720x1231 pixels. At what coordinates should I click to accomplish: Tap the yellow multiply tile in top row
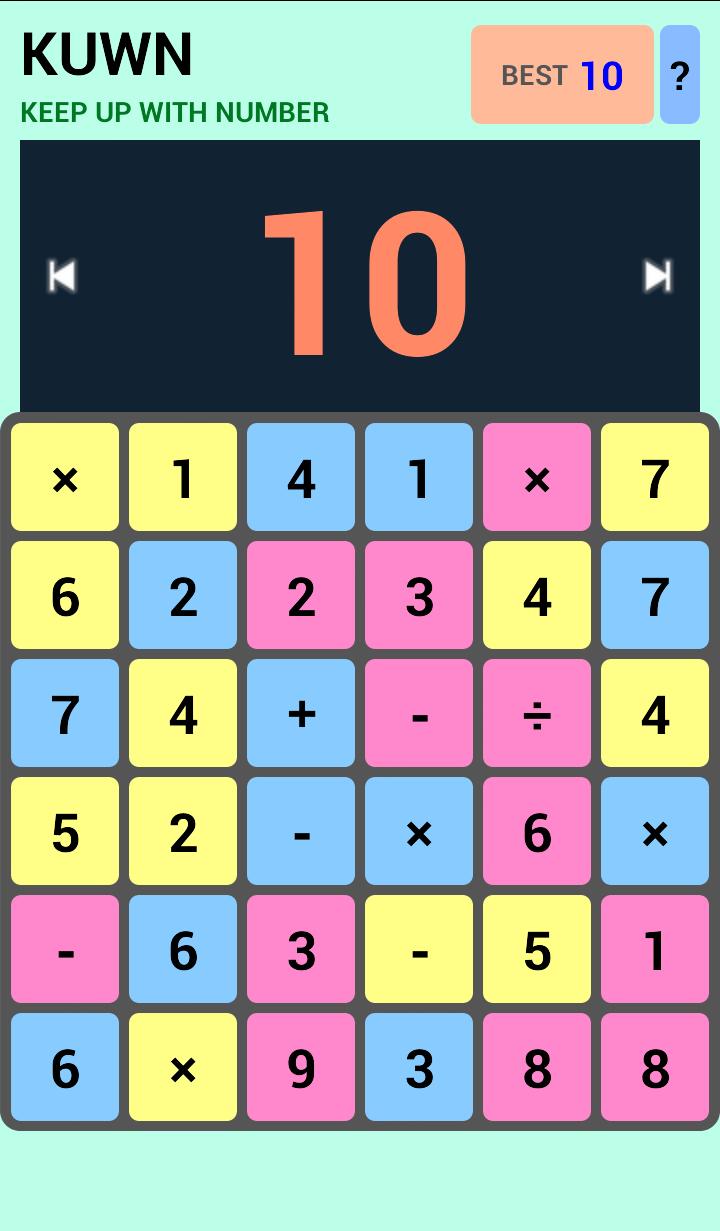tap(65, 477)
